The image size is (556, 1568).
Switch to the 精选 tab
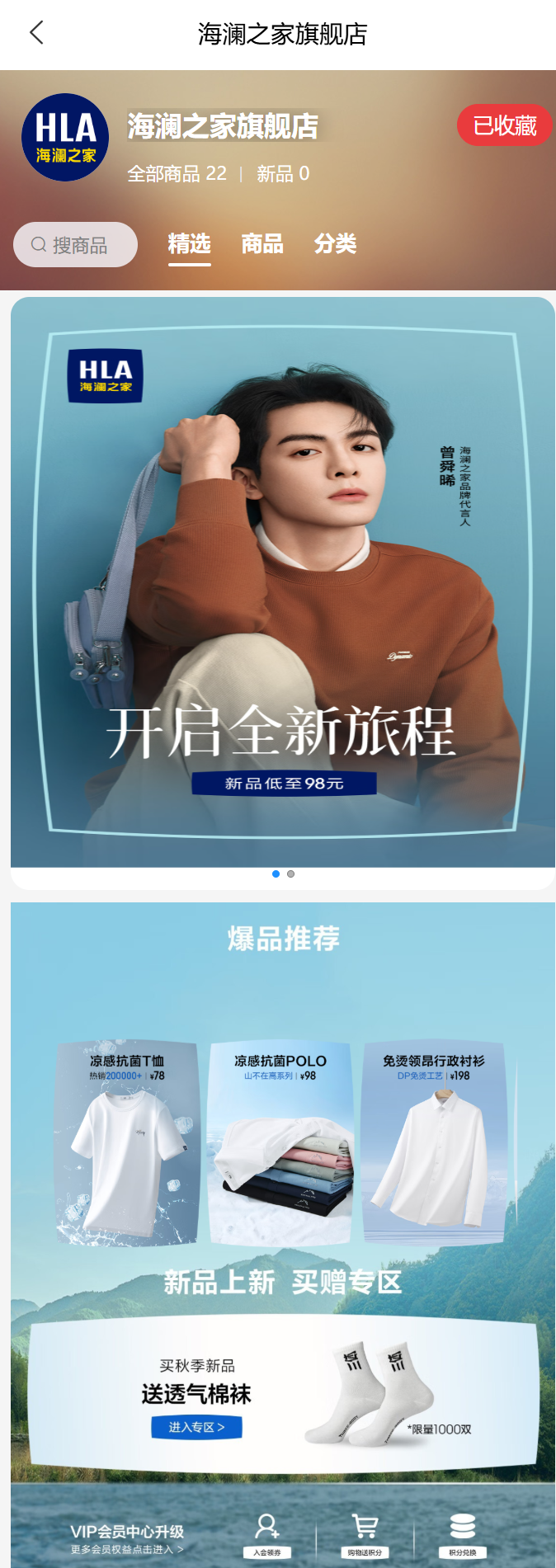pyautogui.click(x=189, y=244)
